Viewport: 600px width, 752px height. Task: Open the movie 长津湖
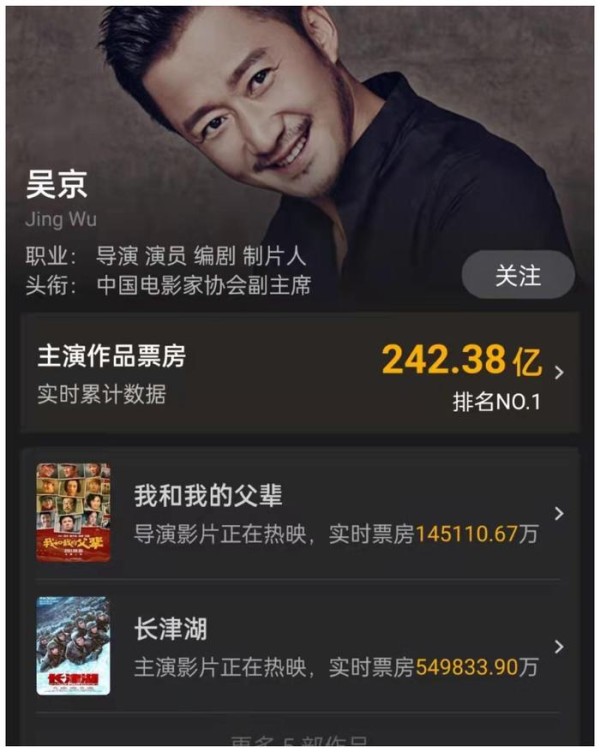(300, 646)
